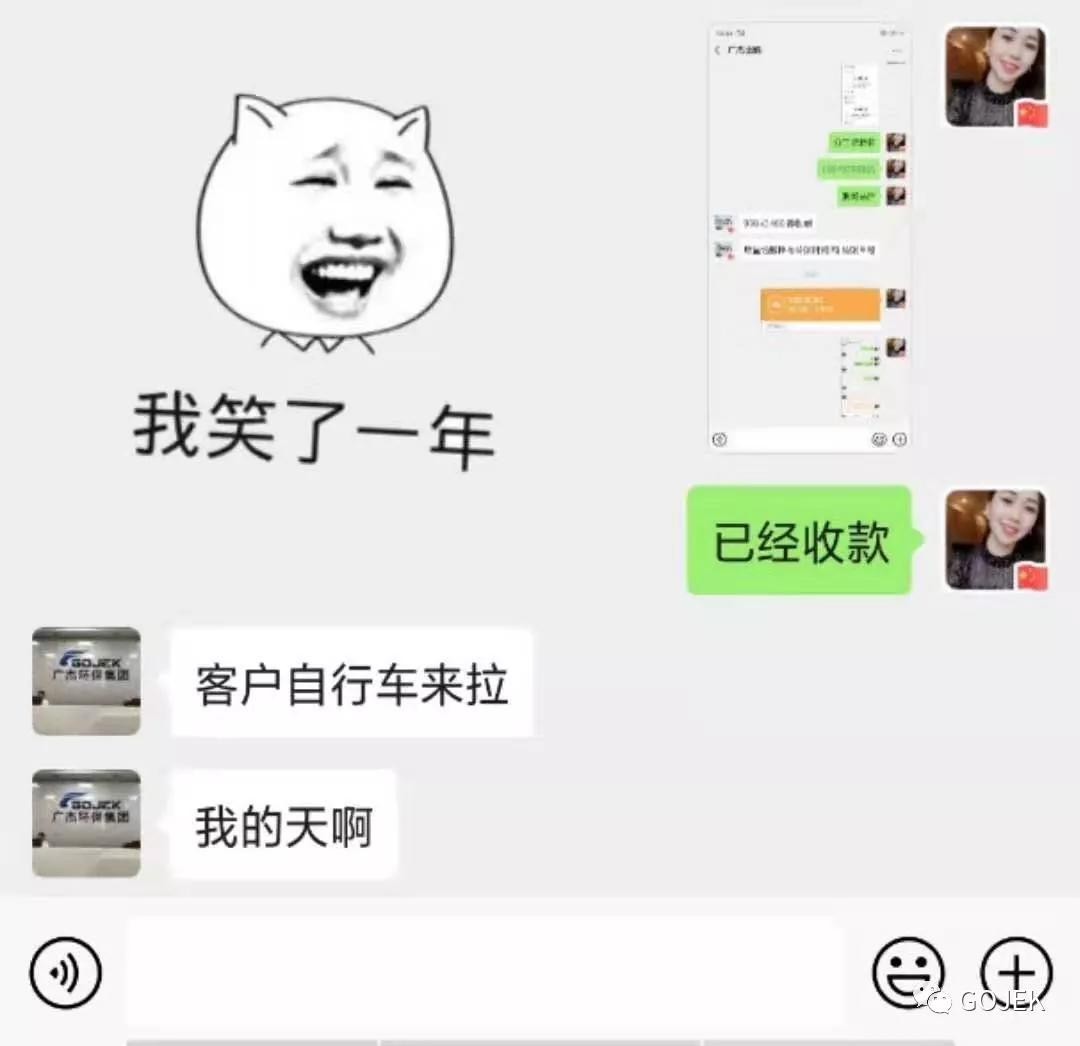Open the plus attachments menu
The width and height of the screenshot is (1080, 1046).
click(1016, 971)
